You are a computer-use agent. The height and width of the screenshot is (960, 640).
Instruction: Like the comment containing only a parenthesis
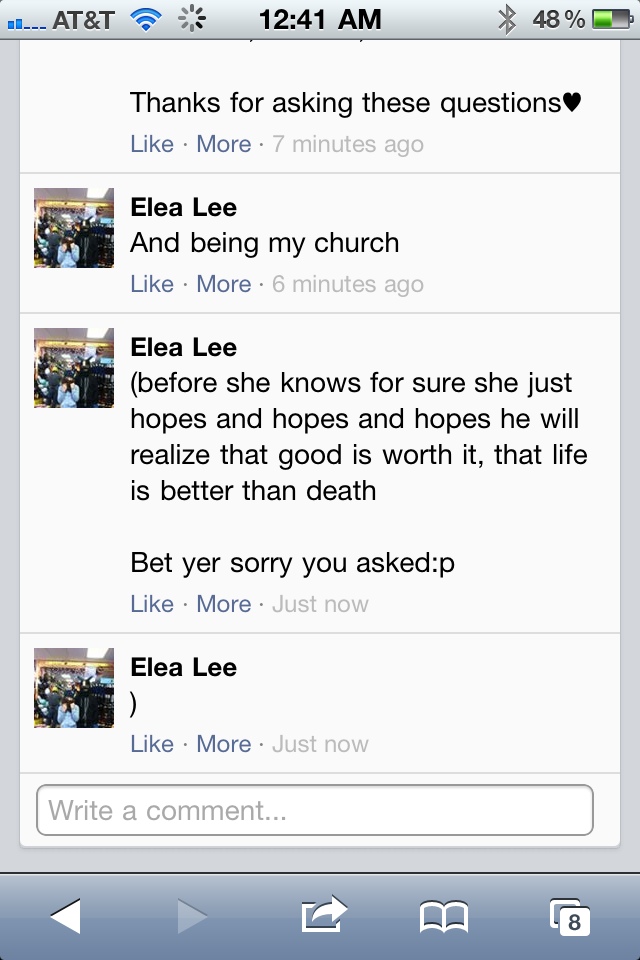click(x=152, y=744)
